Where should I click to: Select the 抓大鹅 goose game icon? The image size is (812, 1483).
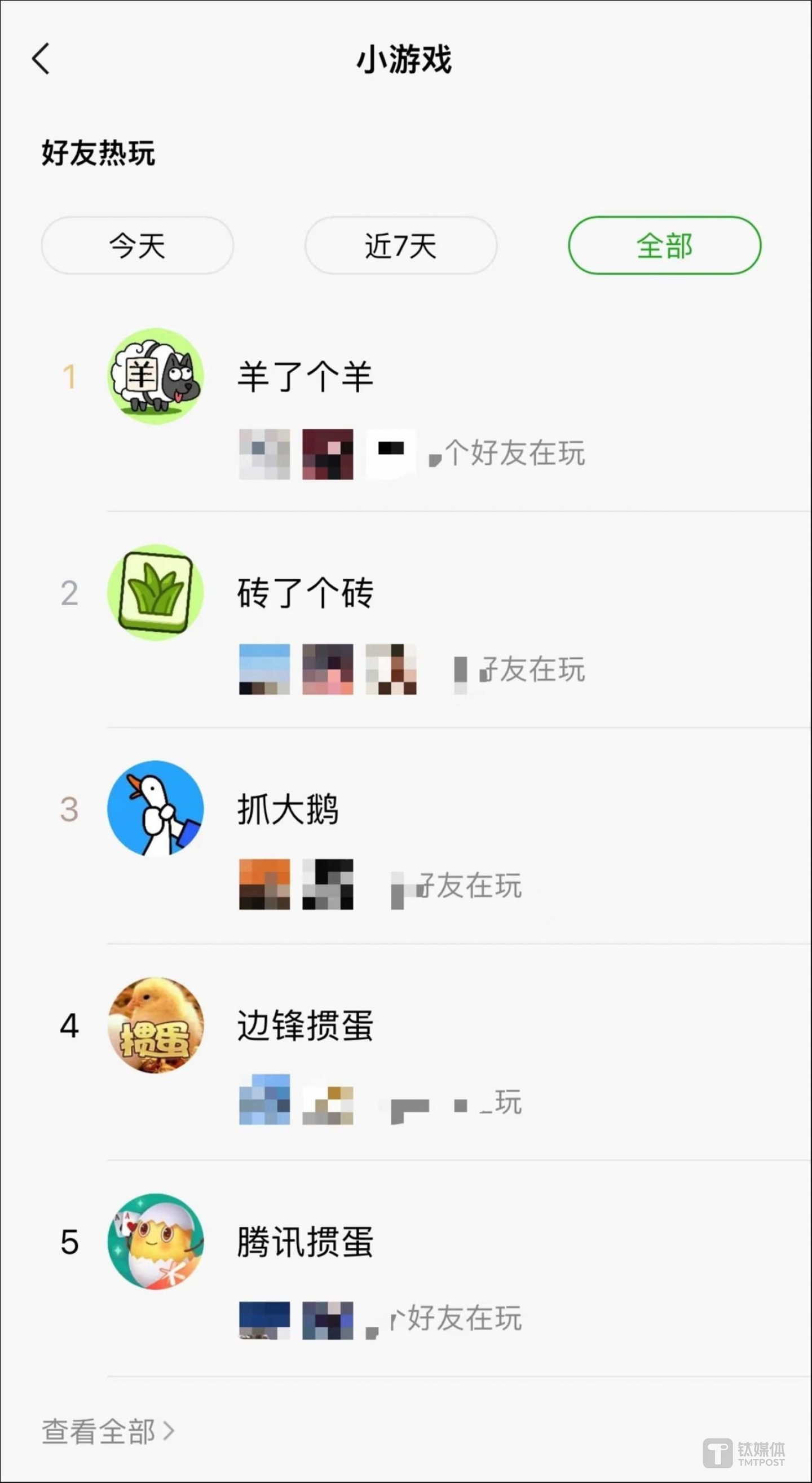tap(155, 809)
